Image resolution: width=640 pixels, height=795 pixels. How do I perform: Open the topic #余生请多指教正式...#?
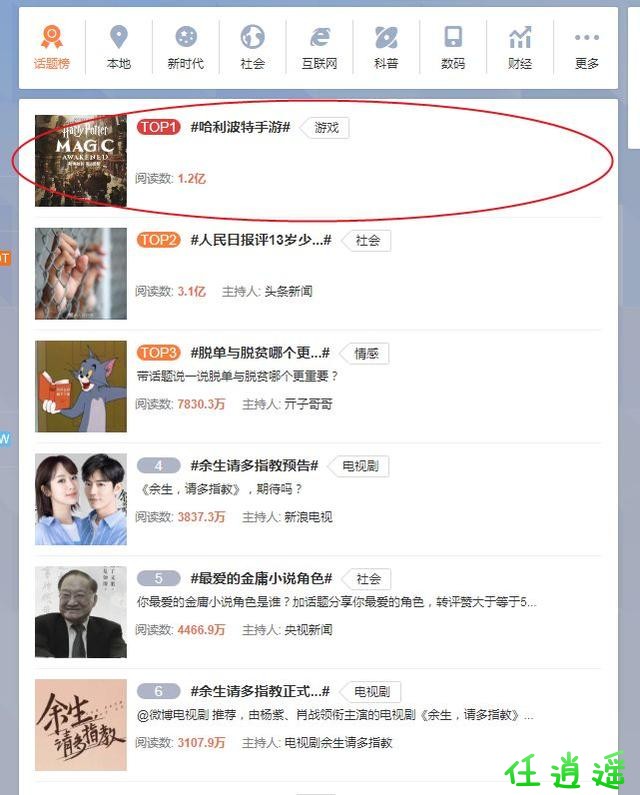tap(260, 691)
